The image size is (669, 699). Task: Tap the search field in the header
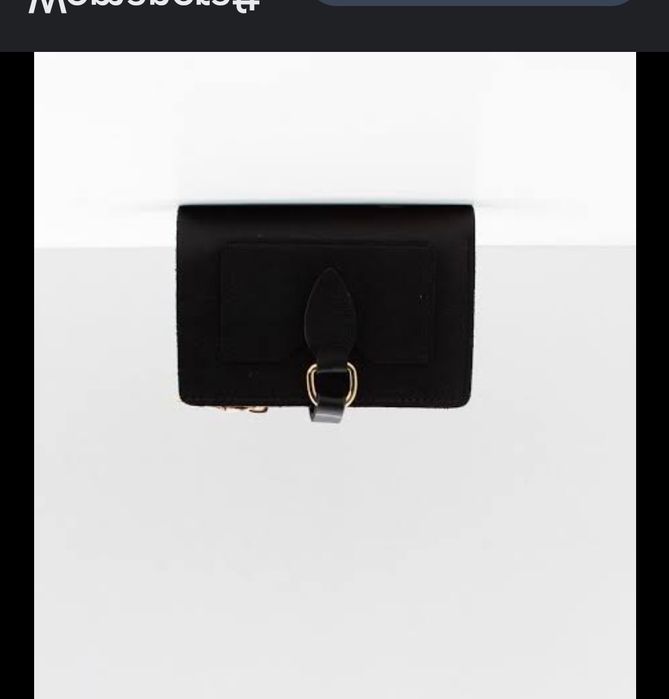click(473, 2)
